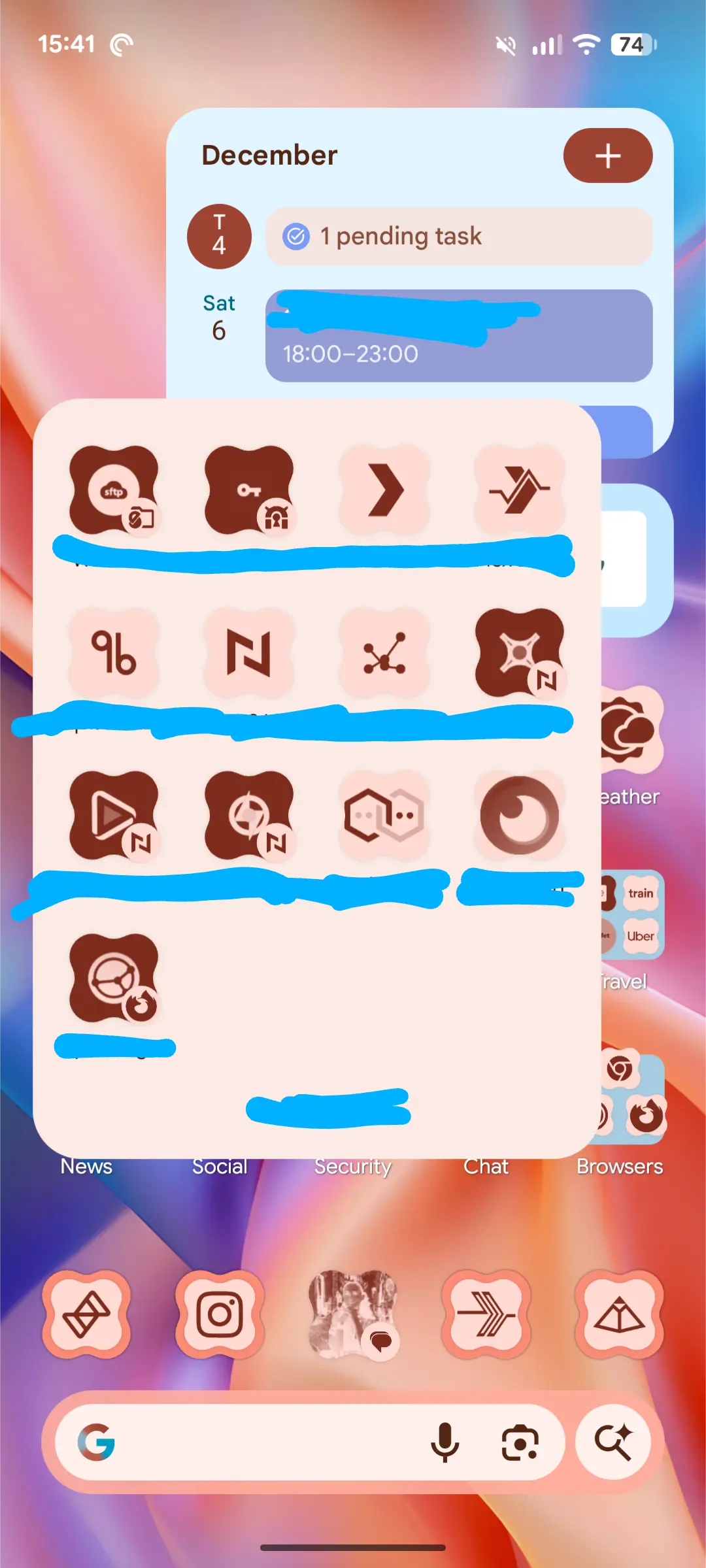This screenshot has height=1568, width=706.
Task: Open the contact photo chat shortcut
Action: [353, 1314]
